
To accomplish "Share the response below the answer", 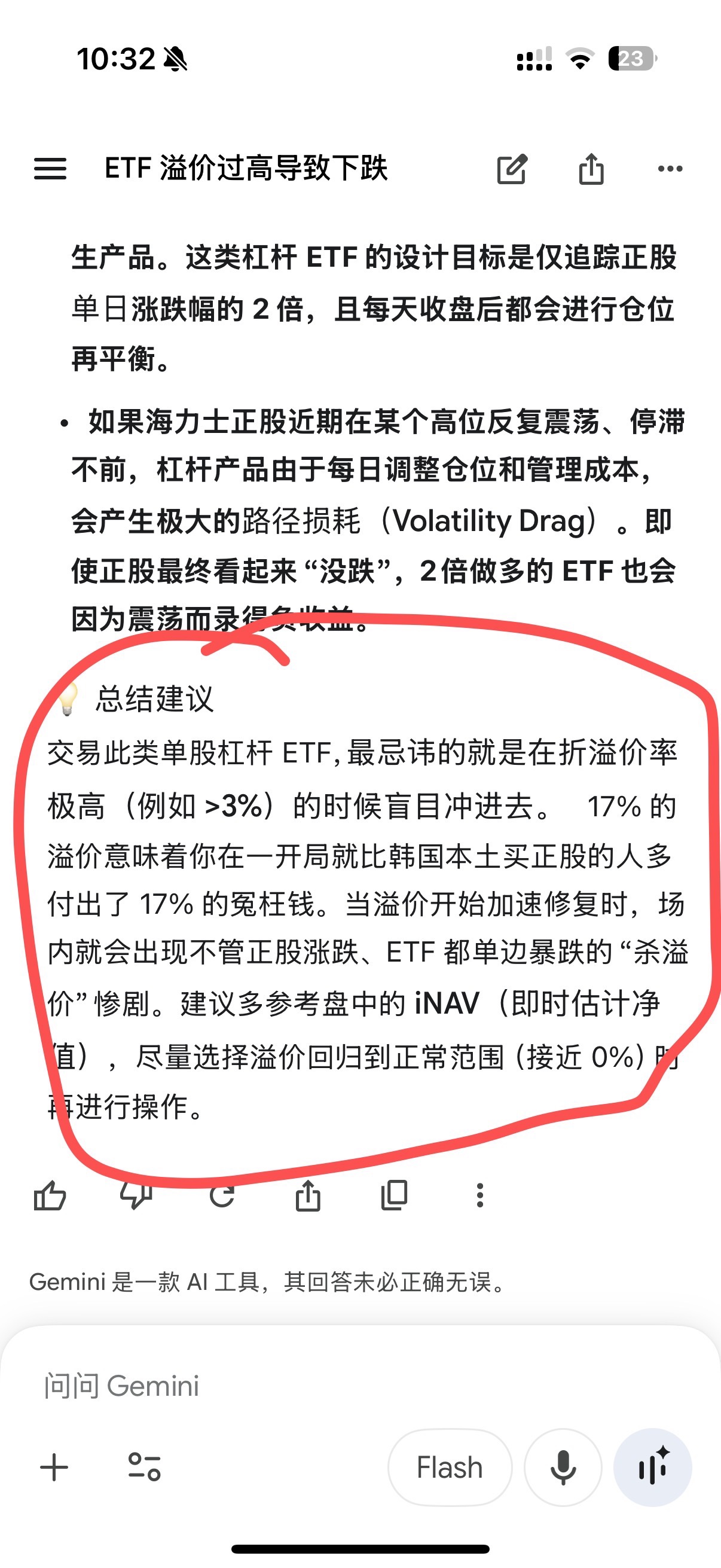I will 308,1195.
